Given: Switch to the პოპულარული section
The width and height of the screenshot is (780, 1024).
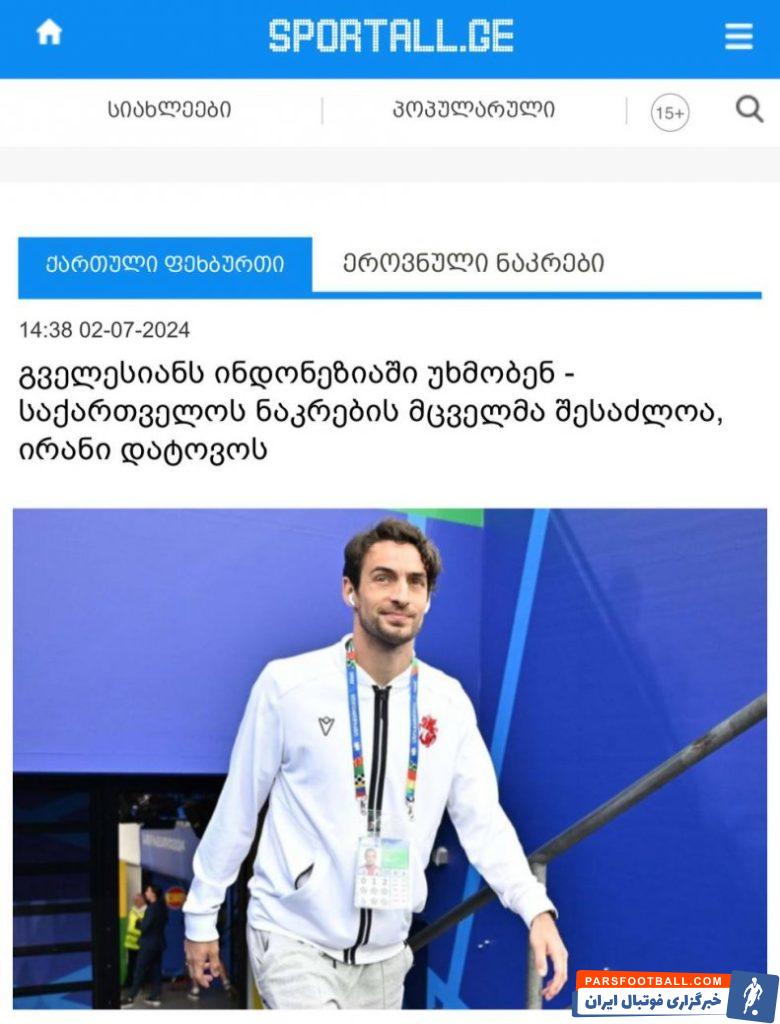Looking at the screenshot, I should [474, 110].
